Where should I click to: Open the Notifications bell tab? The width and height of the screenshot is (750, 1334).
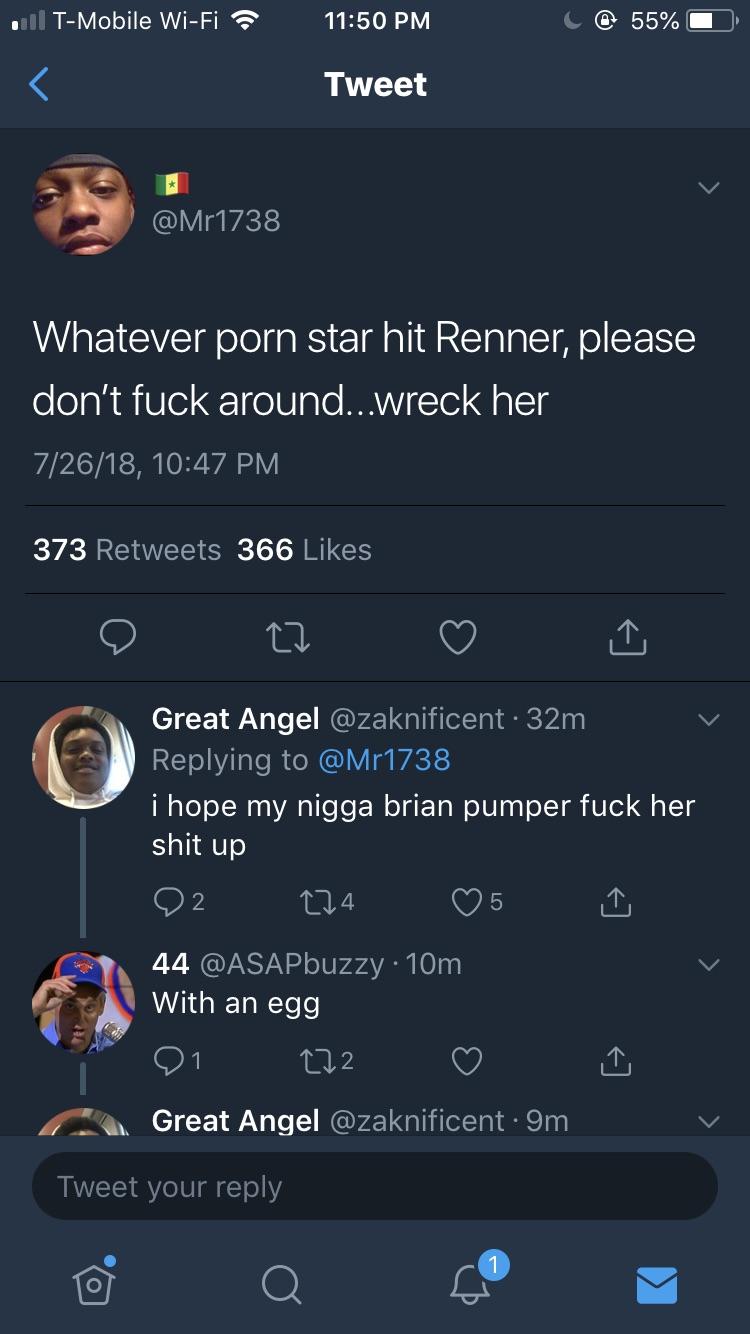tap(470, 1284)
